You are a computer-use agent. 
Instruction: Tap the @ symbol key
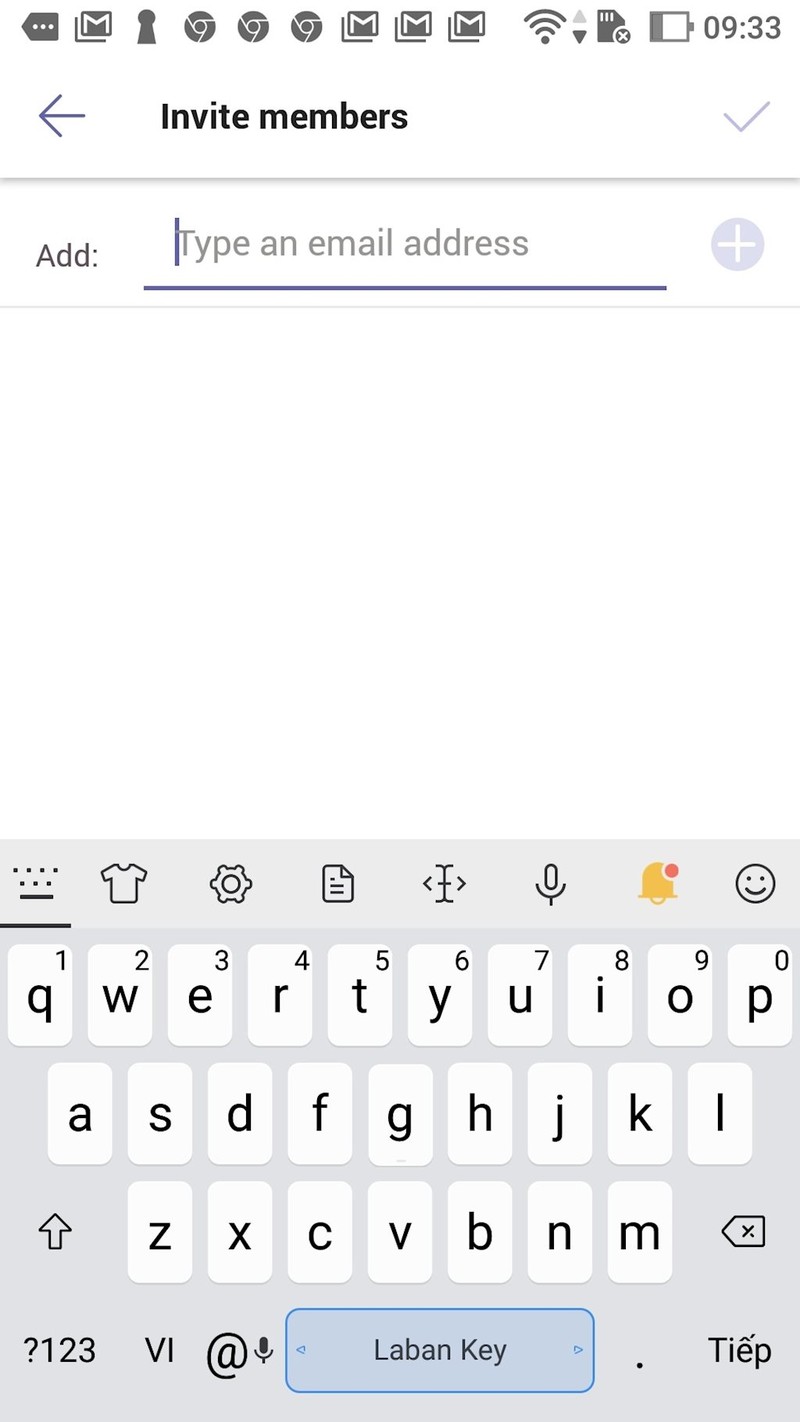228,1350
